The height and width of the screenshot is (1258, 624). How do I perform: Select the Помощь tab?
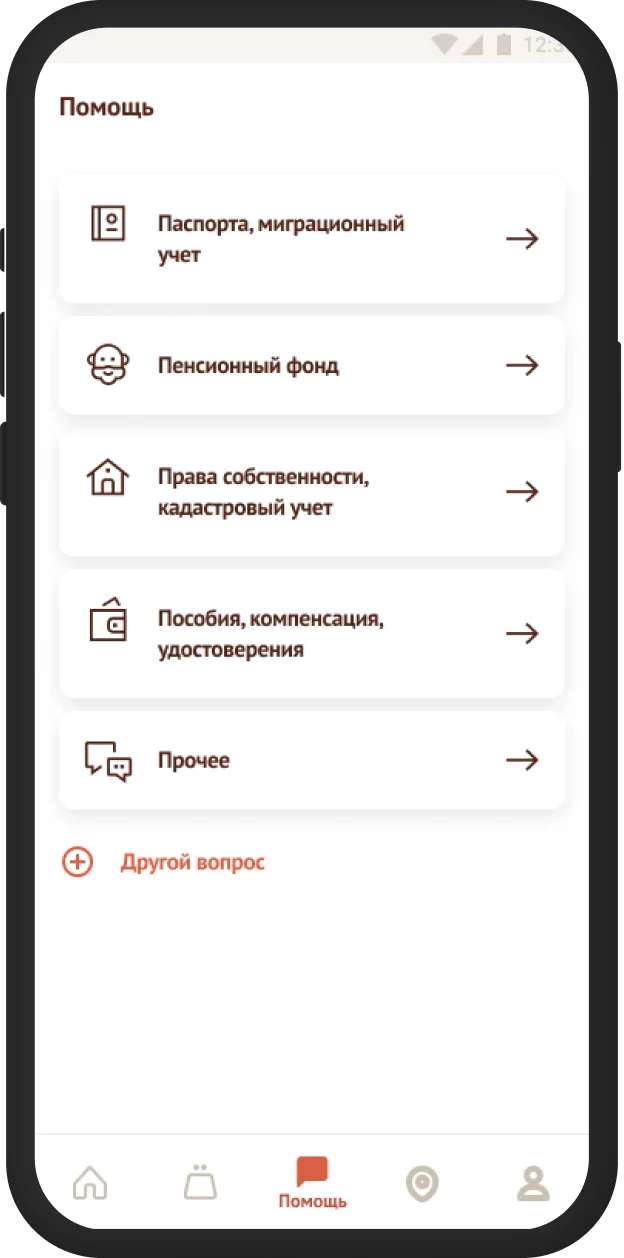coord(312,1184)
